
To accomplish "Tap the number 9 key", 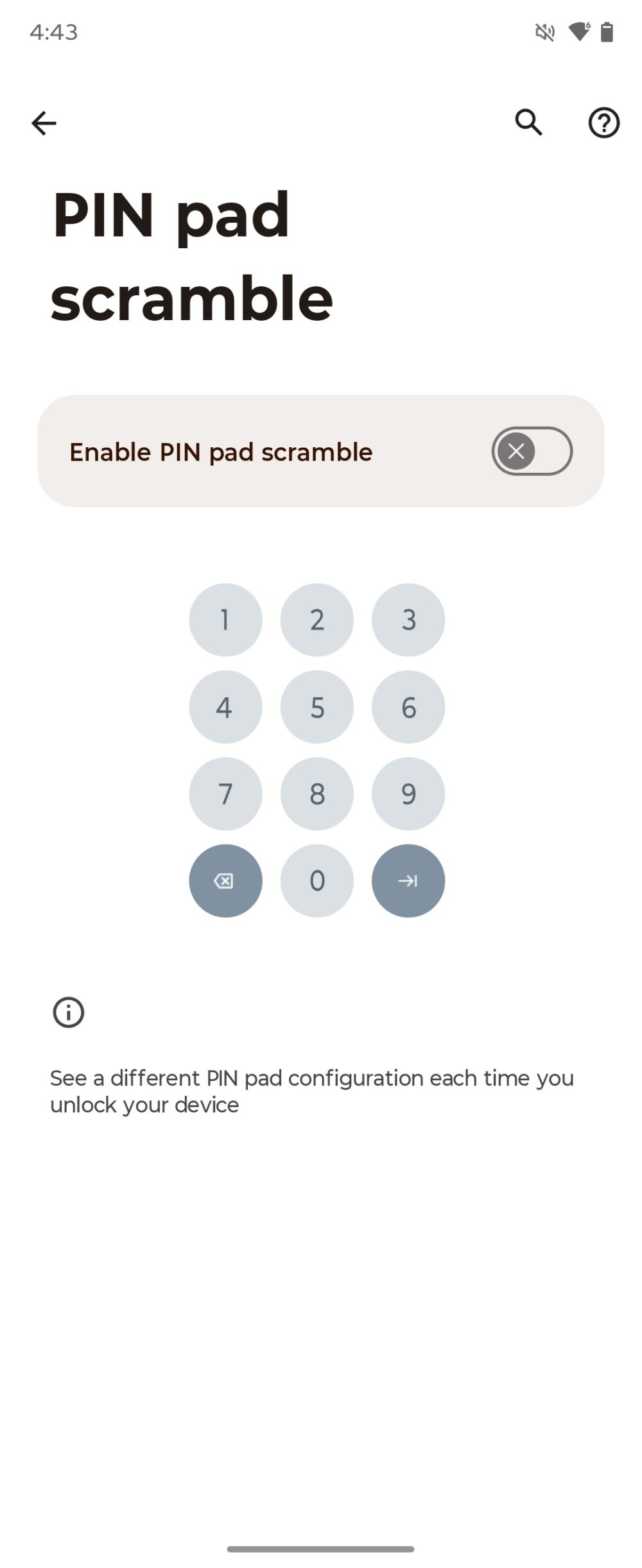I will pyautogui.click(x=408, y=794).
